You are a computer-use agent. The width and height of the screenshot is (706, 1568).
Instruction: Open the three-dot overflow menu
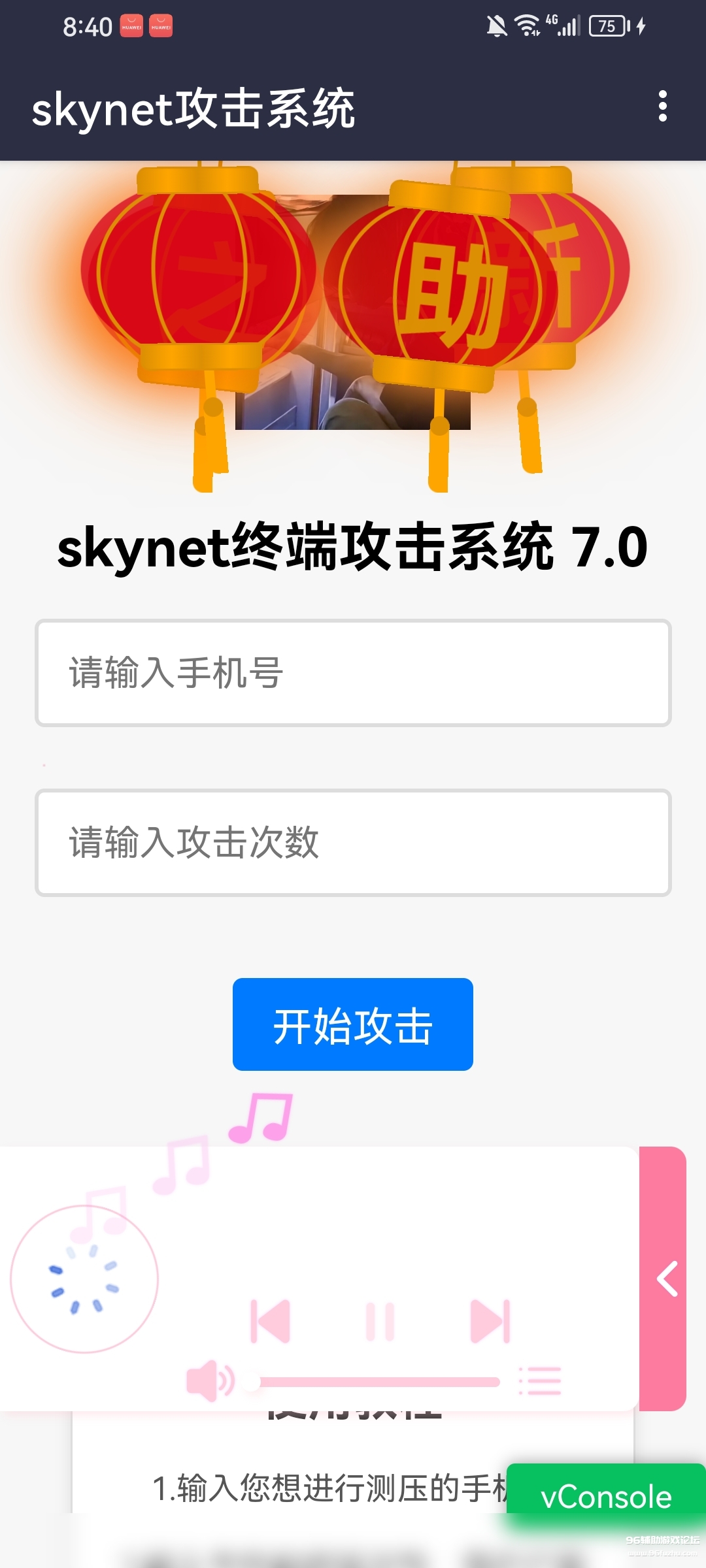[662, 106]
